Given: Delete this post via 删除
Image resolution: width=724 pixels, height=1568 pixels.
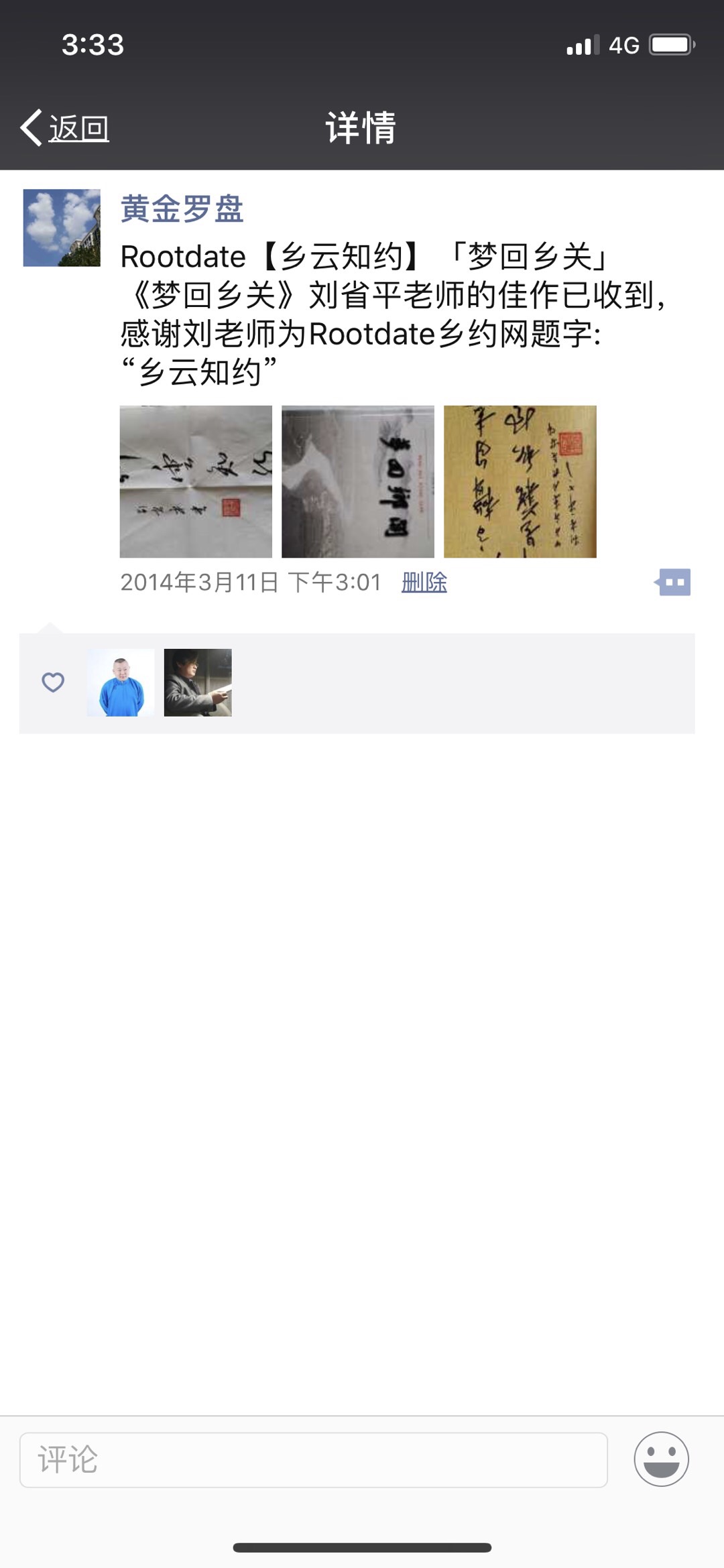Looking at the screenshot, I should 424,582.
